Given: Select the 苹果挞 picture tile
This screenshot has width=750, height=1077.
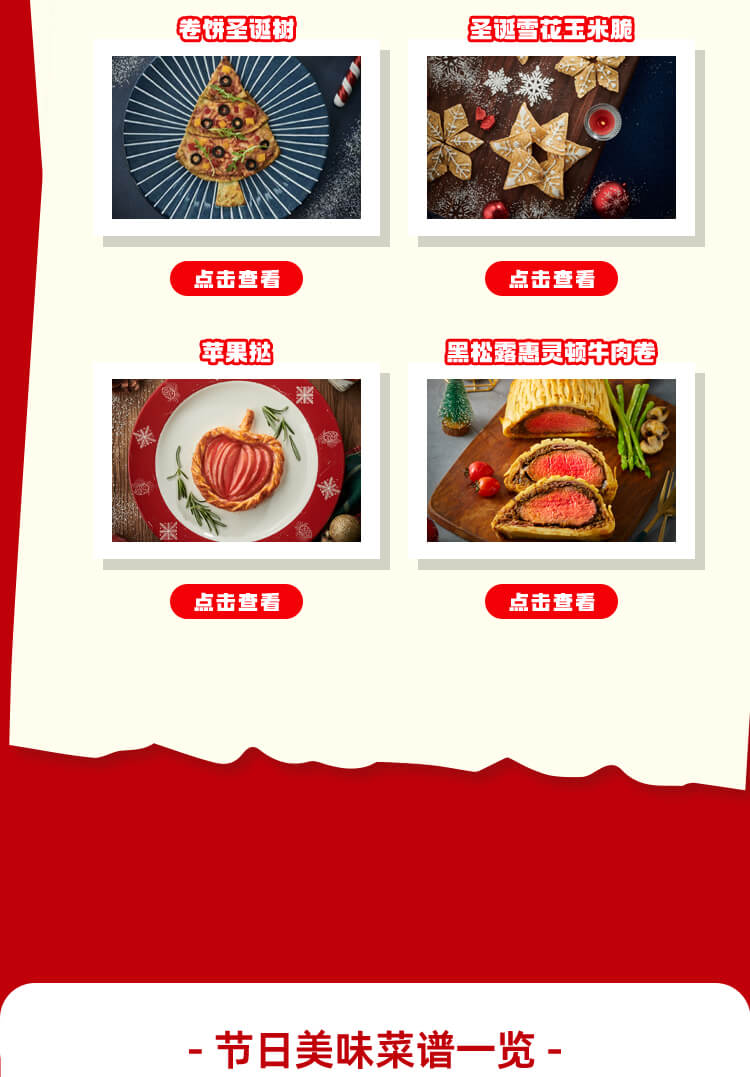Looking at the screenshot, I should point(236,461).
